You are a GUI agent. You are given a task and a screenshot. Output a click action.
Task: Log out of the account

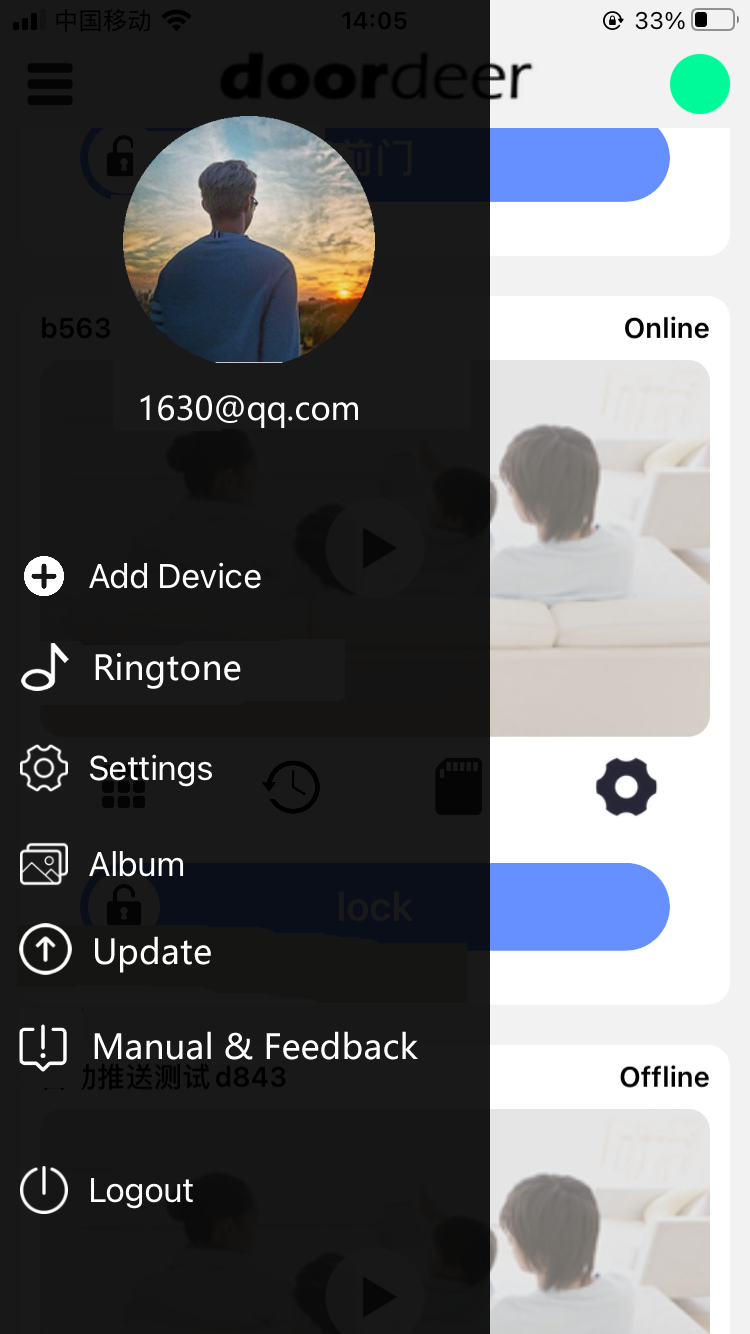coord(107,1190)
